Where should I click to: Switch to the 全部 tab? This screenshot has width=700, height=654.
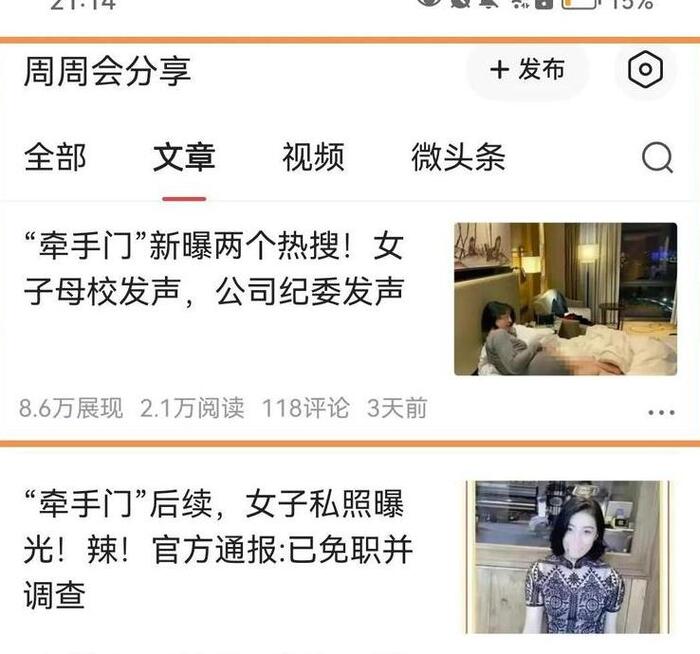[55, 157]
